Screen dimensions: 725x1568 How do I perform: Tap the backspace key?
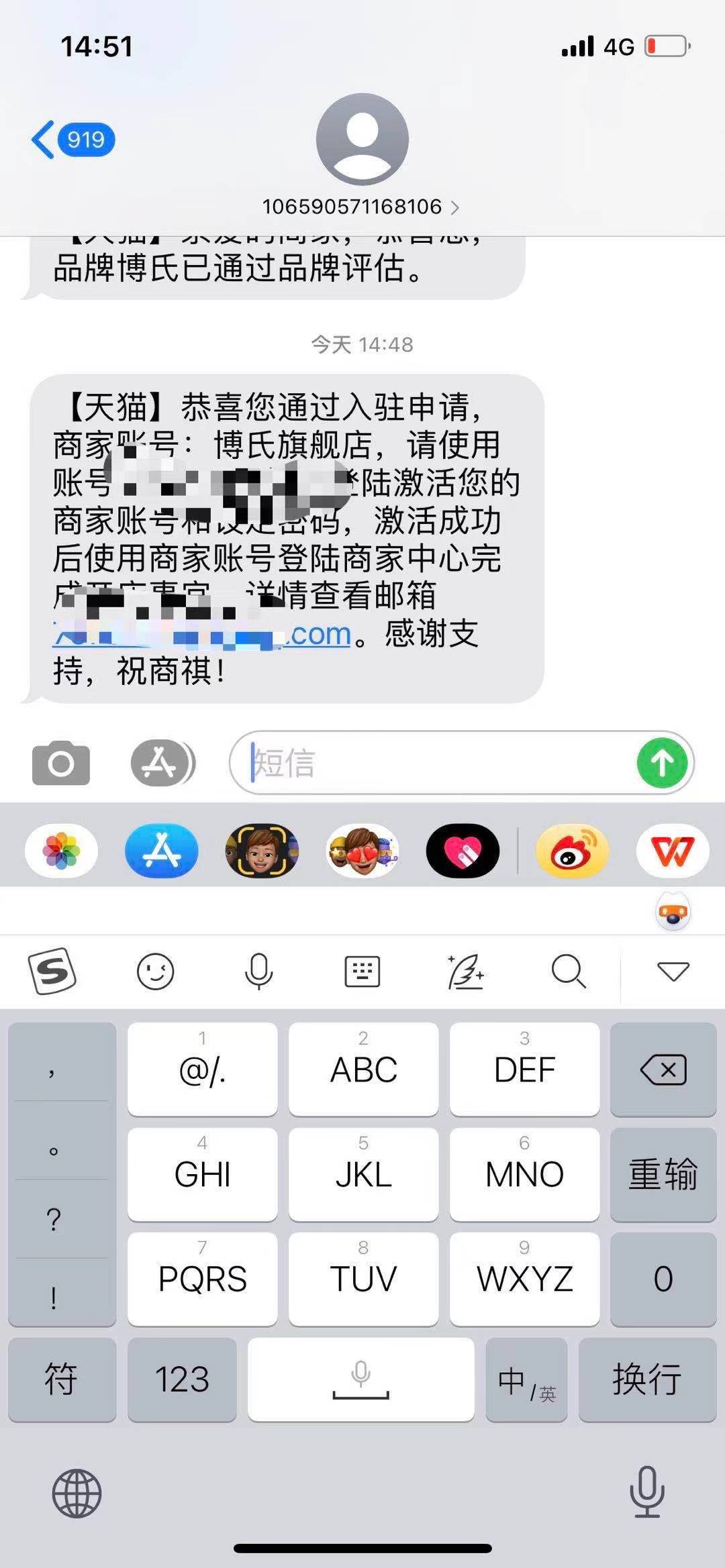[x=663, y=1069]
